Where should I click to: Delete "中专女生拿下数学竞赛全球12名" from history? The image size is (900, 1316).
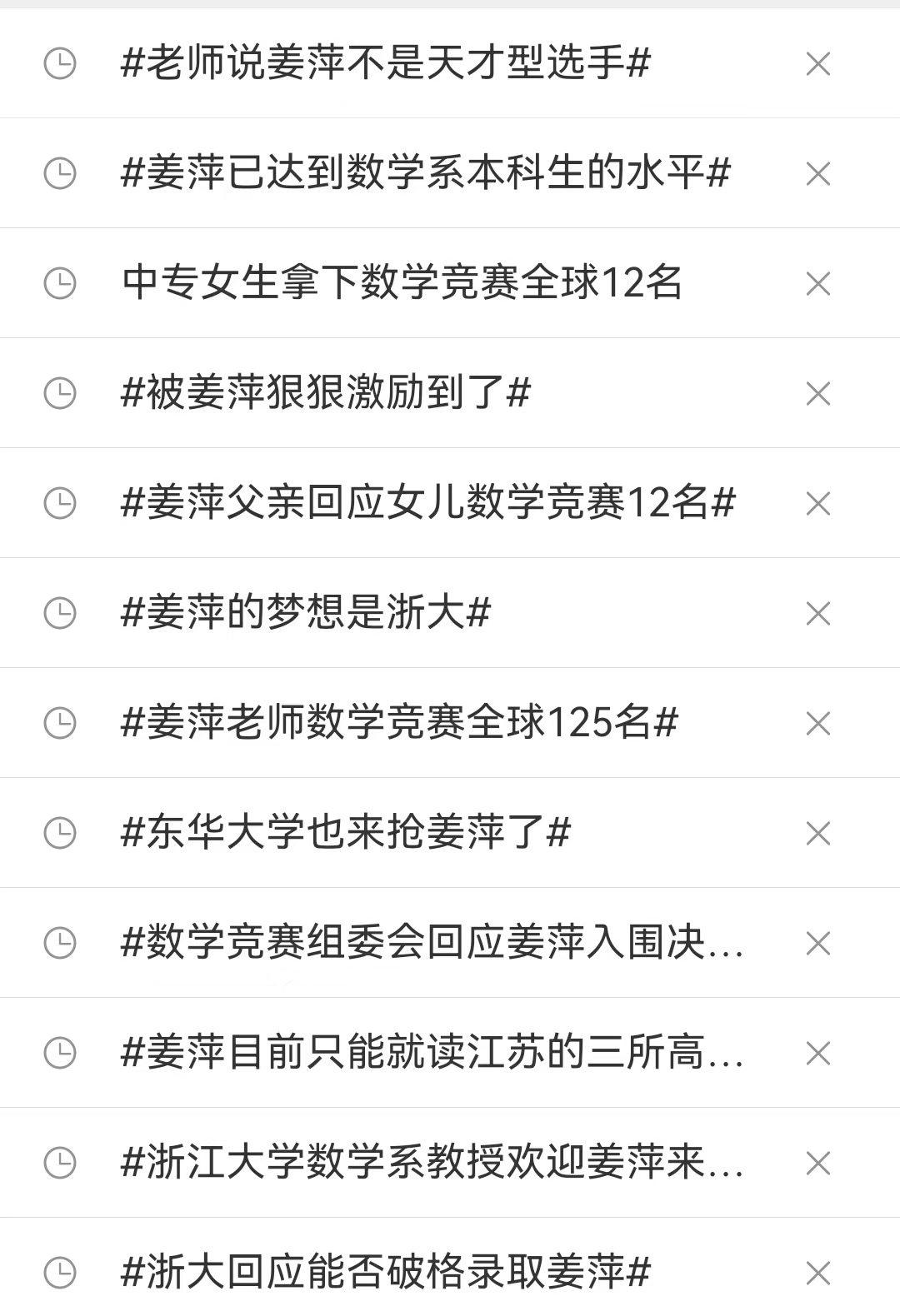click(x=818, y=283)
